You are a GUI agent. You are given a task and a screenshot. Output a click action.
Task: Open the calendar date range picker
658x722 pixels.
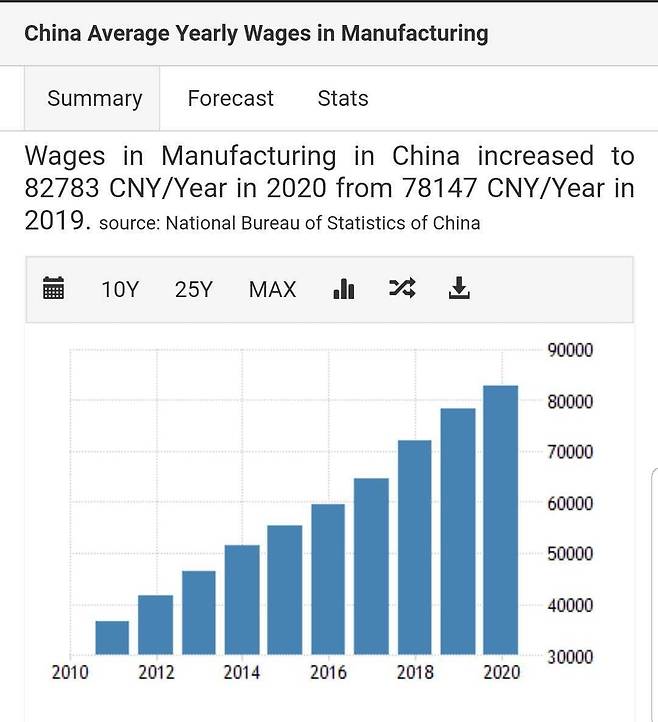click(x=54, y=289)
